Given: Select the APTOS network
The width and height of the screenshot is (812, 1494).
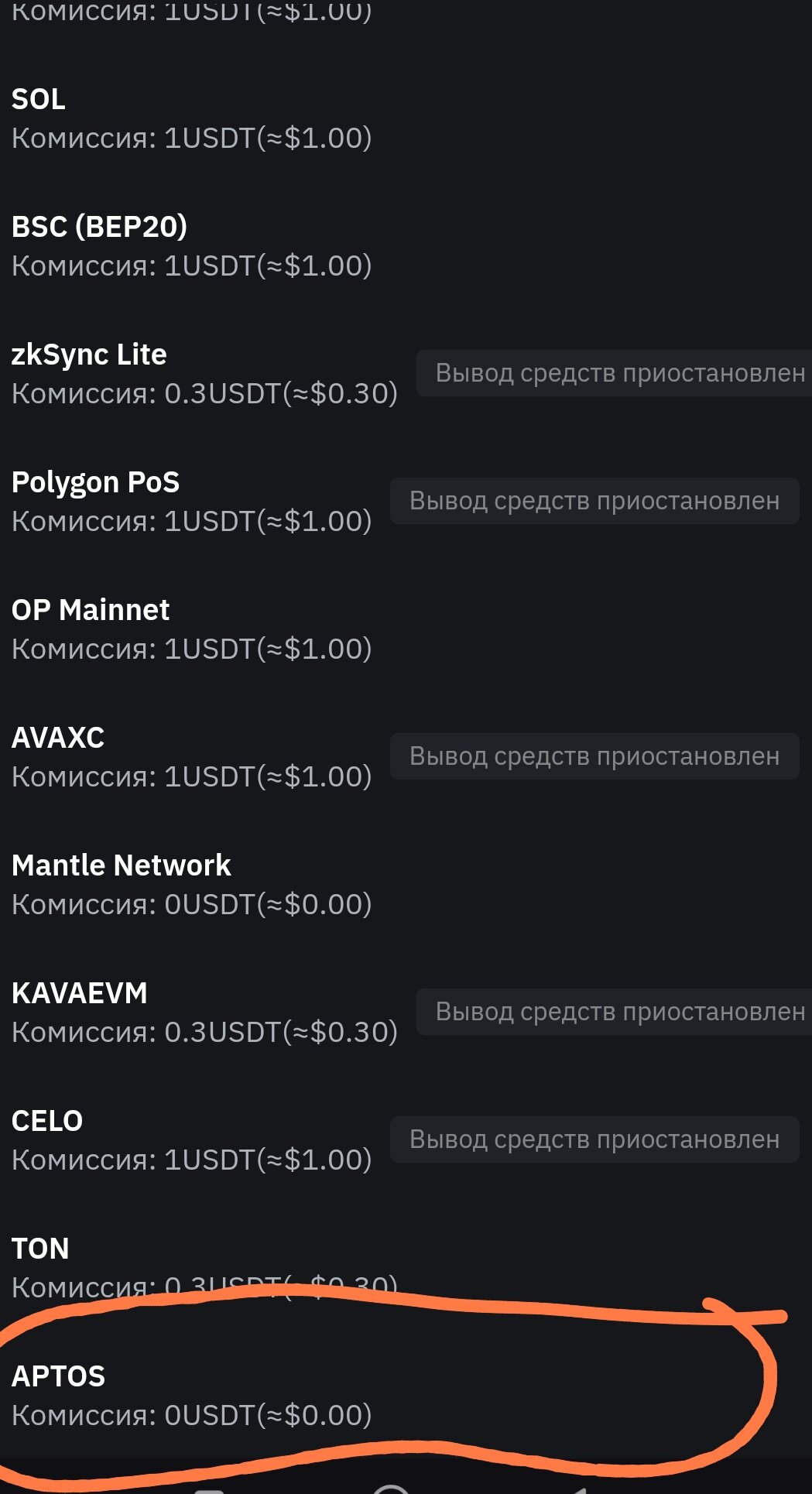Looking at the screenshot, I should [x=192, y=1396].
